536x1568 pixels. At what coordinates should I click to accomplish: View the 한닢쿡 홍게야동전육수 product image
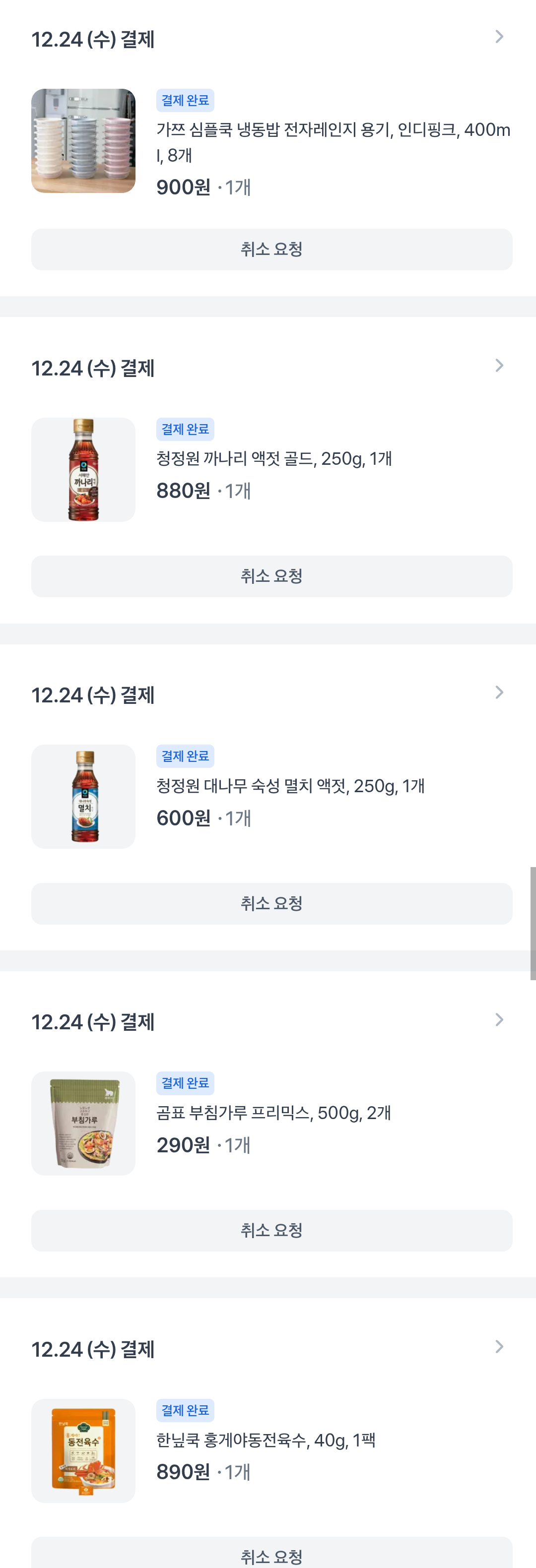click(83, 1451)
